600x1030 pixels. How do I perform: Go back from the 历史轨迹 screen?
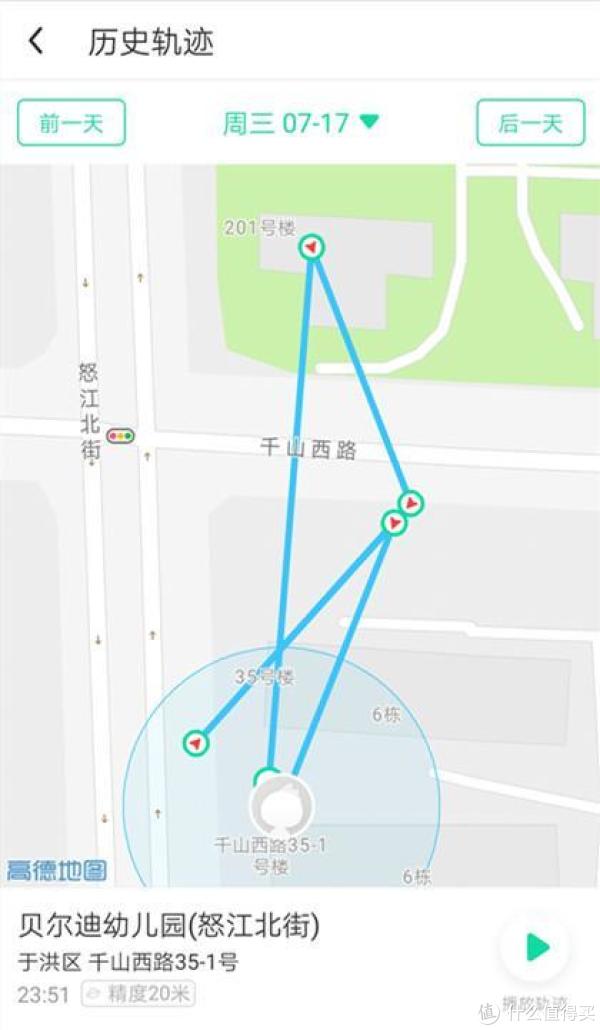pyautogui.click(x=36, y=41)
